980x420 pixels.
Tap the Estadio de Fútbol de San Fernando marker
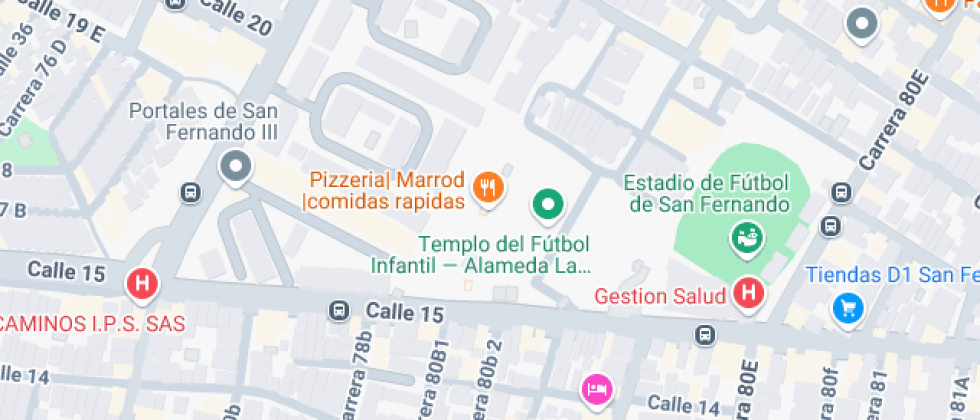click(x=745, y=237)
